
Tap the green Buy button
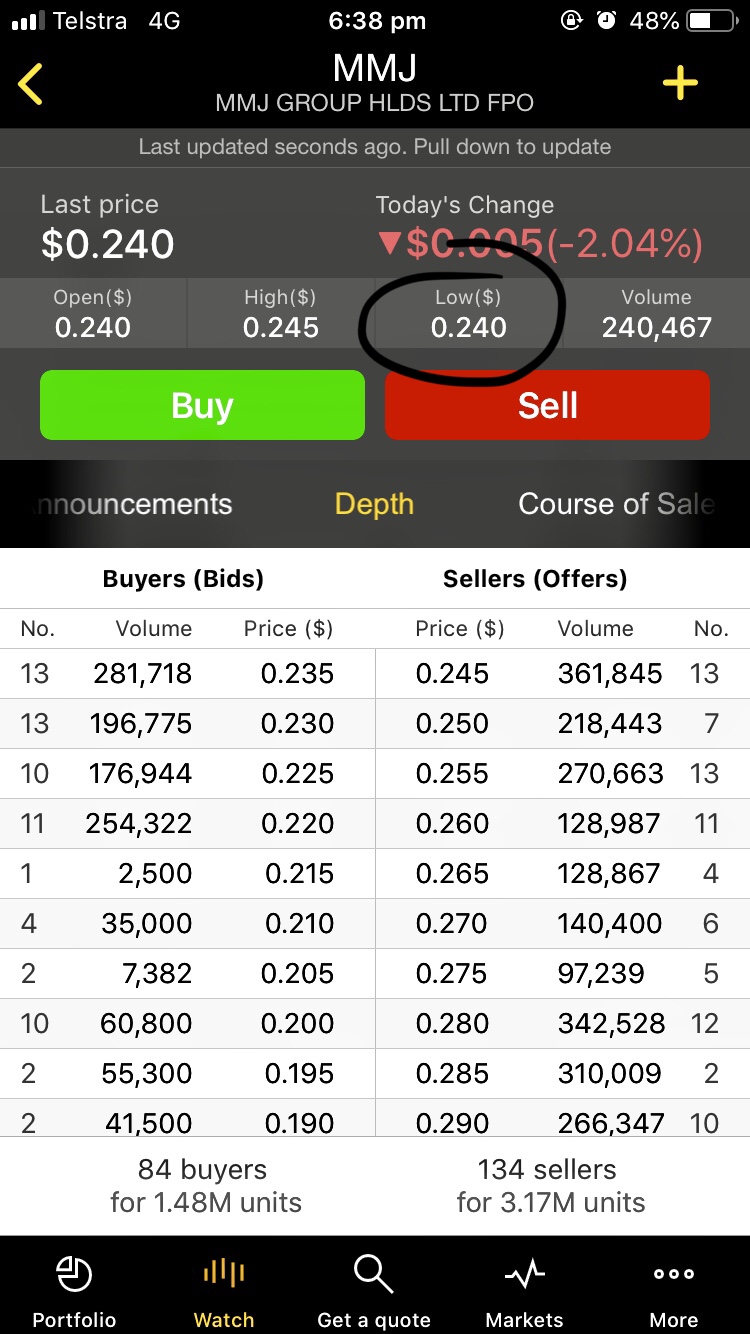(x=202, y=405)
